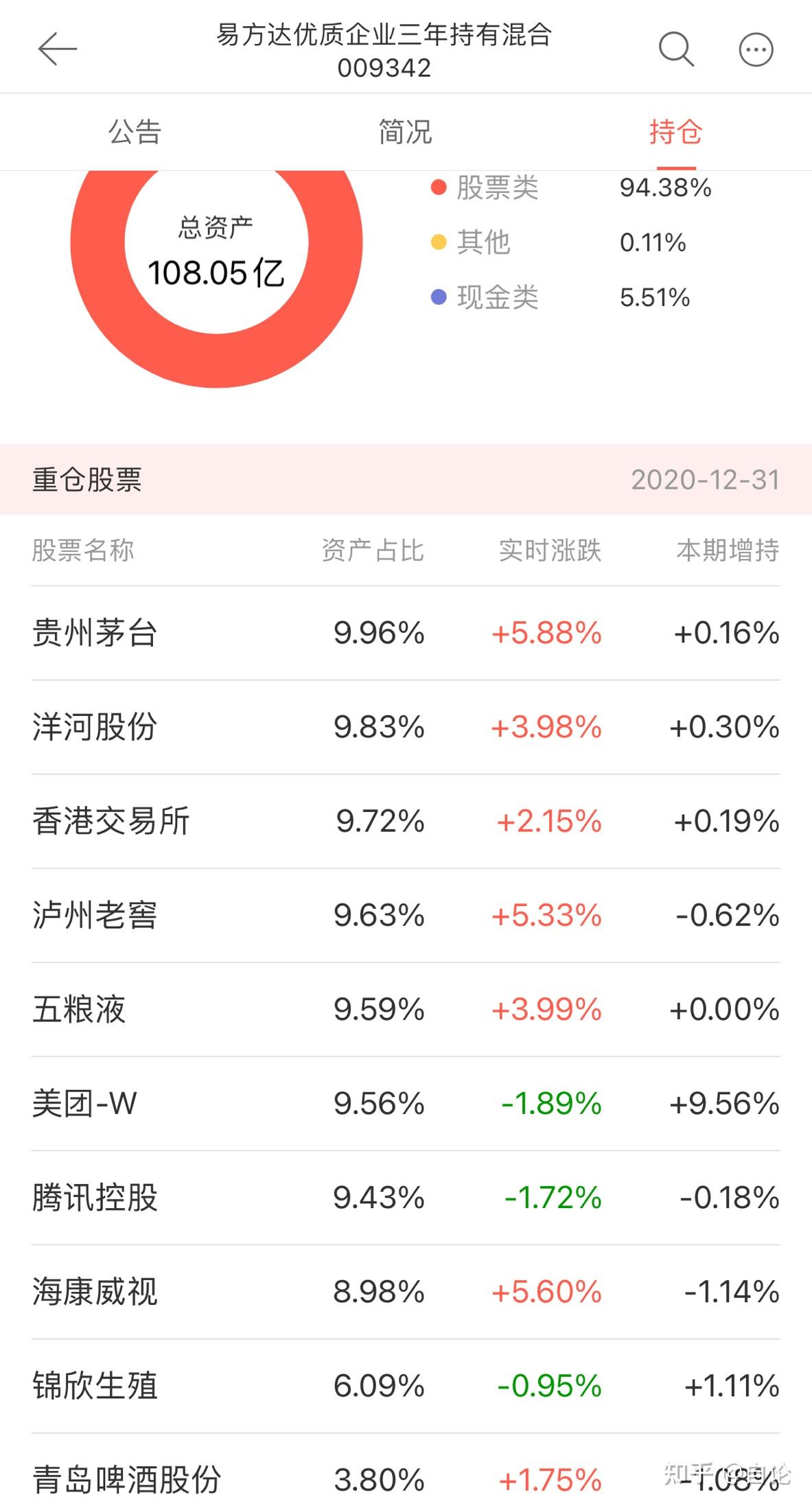This screenshot has width=812, height=1506.
Task: Select the 持仓 tab
Action: point(676,132)
